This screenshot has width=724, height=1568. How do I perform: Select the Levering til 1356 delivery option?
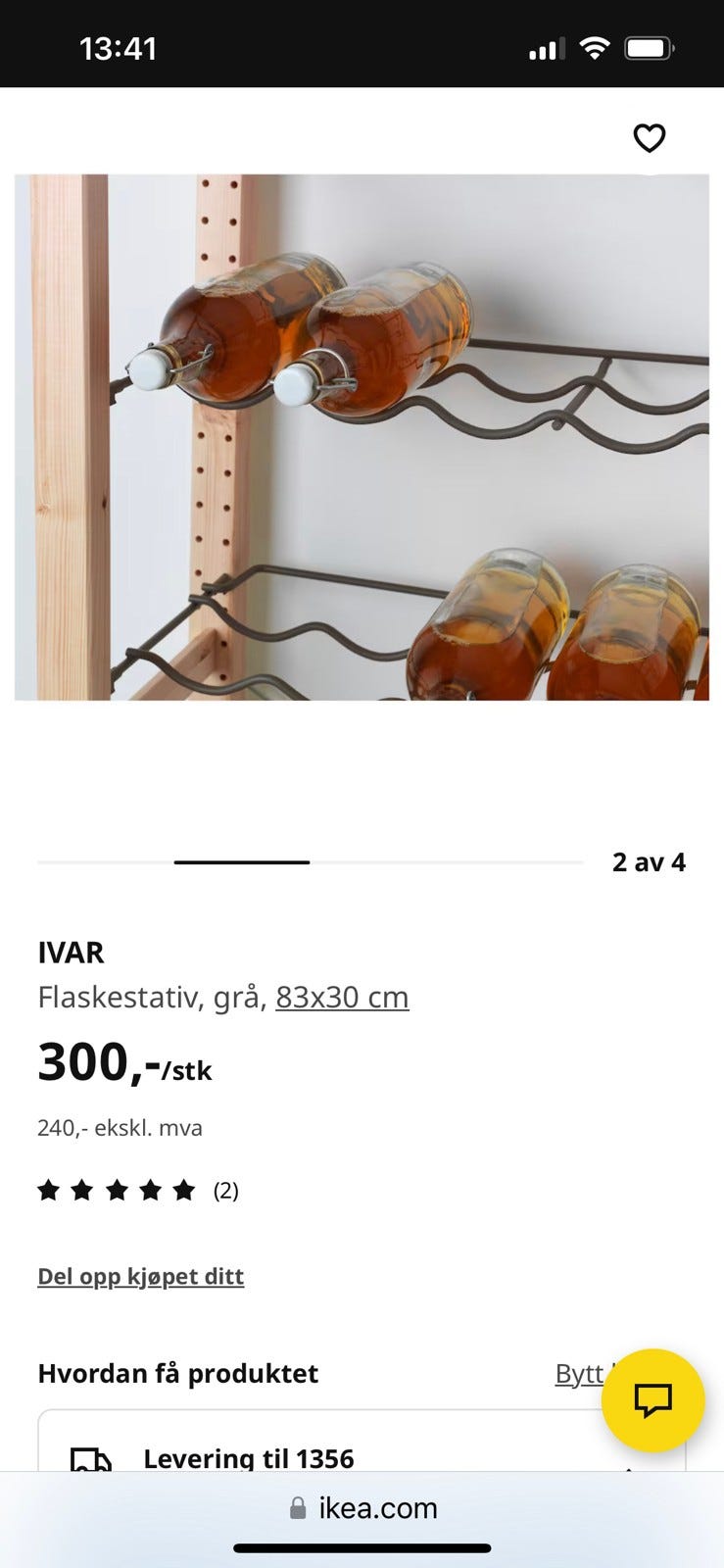(248, 1459)
